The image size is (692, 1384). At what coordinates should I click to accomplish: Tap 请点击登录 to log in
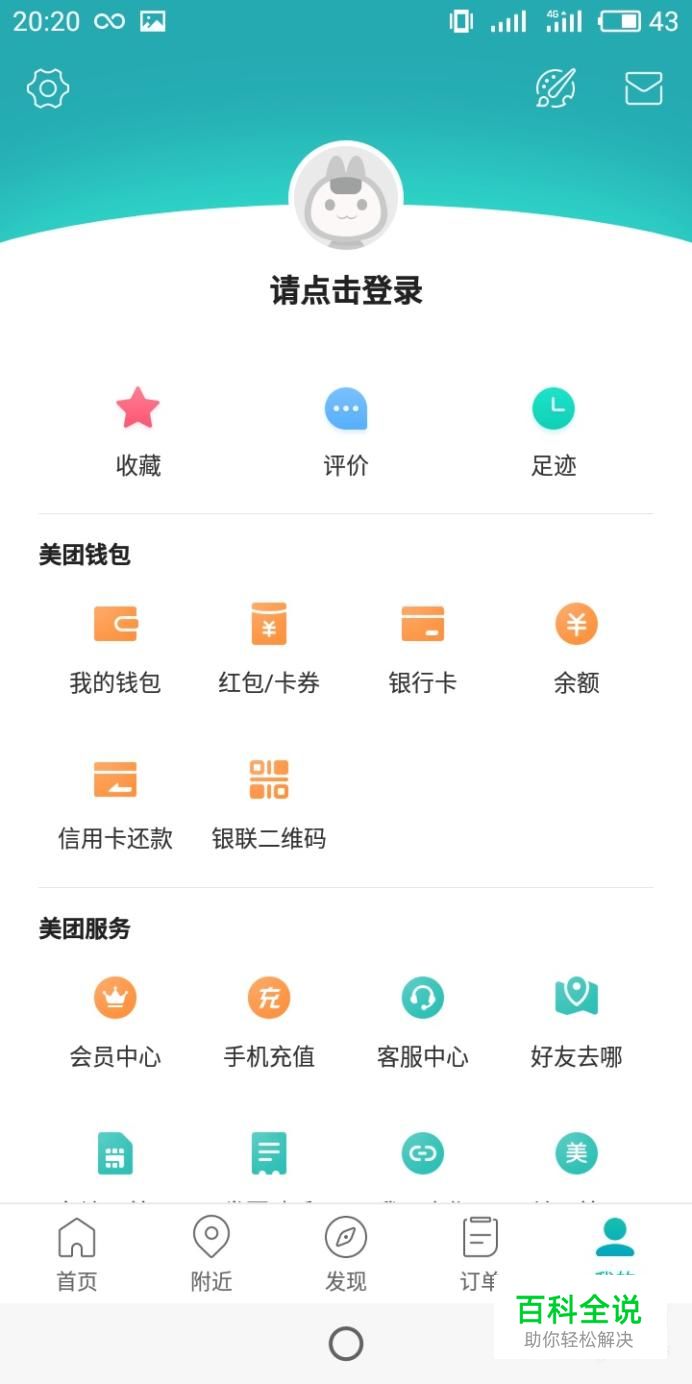(346, 291)
